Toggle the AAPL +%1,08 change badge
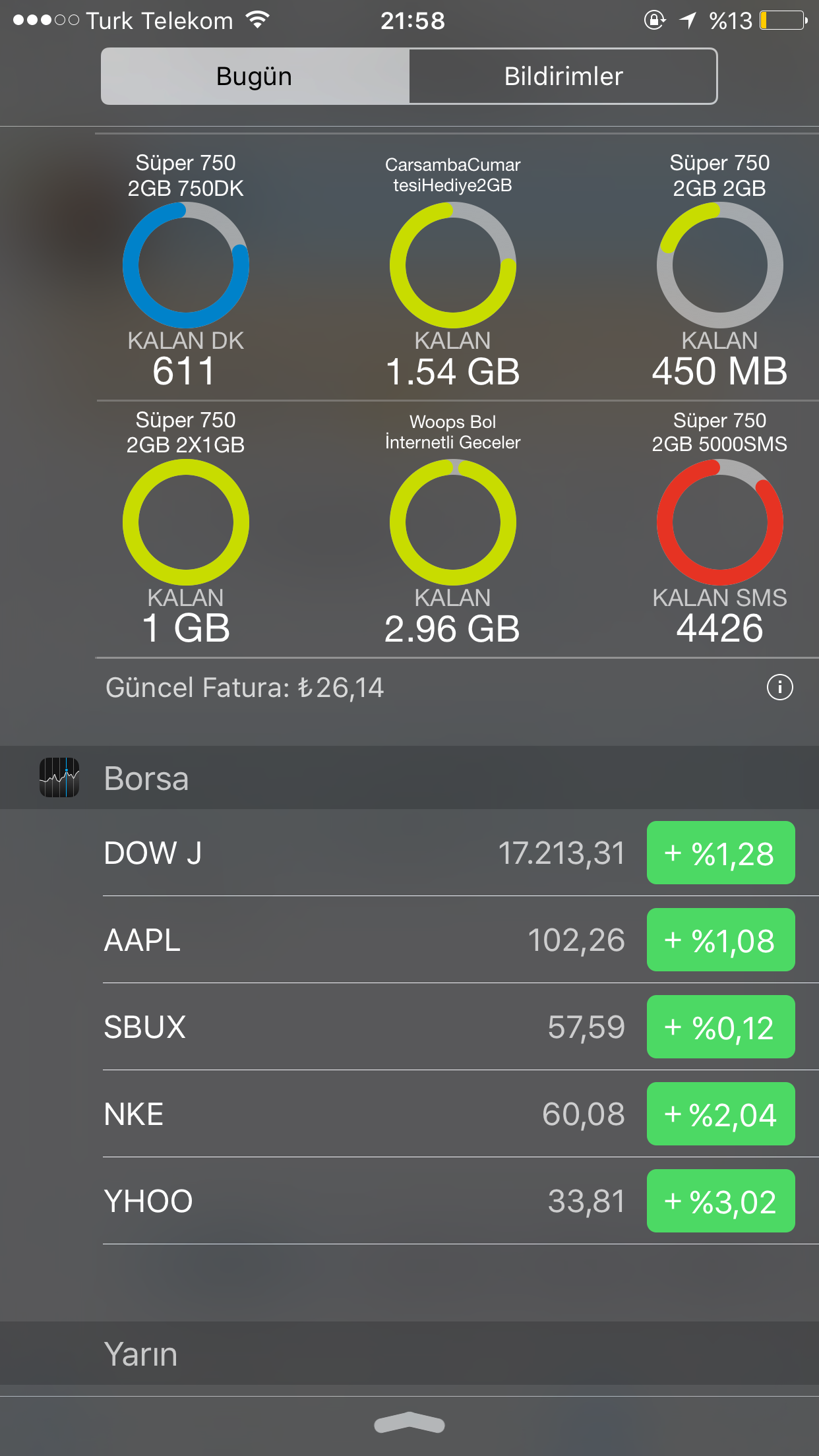Image resolution: width=819 pixels, height=1456 pixels. 721,940
